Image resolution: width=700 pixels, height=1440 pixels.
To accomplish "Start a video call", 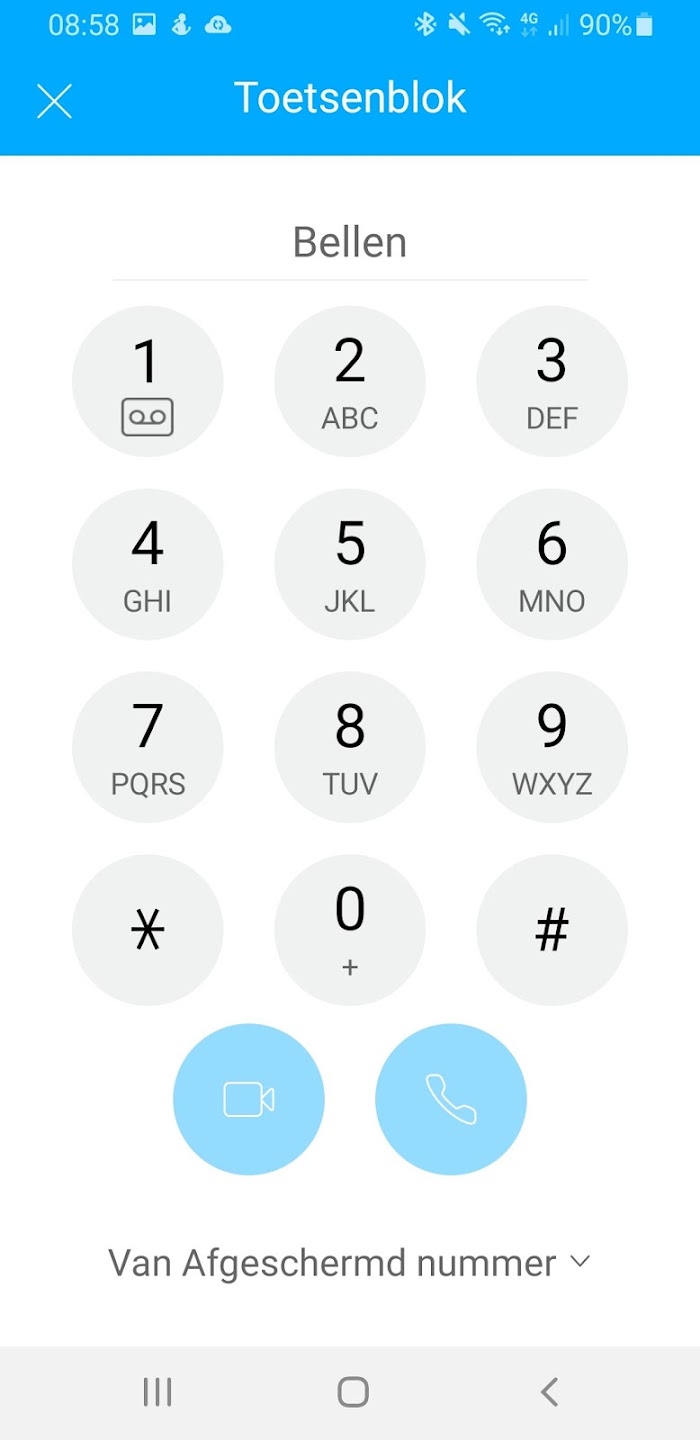I will click(249, 1099).
